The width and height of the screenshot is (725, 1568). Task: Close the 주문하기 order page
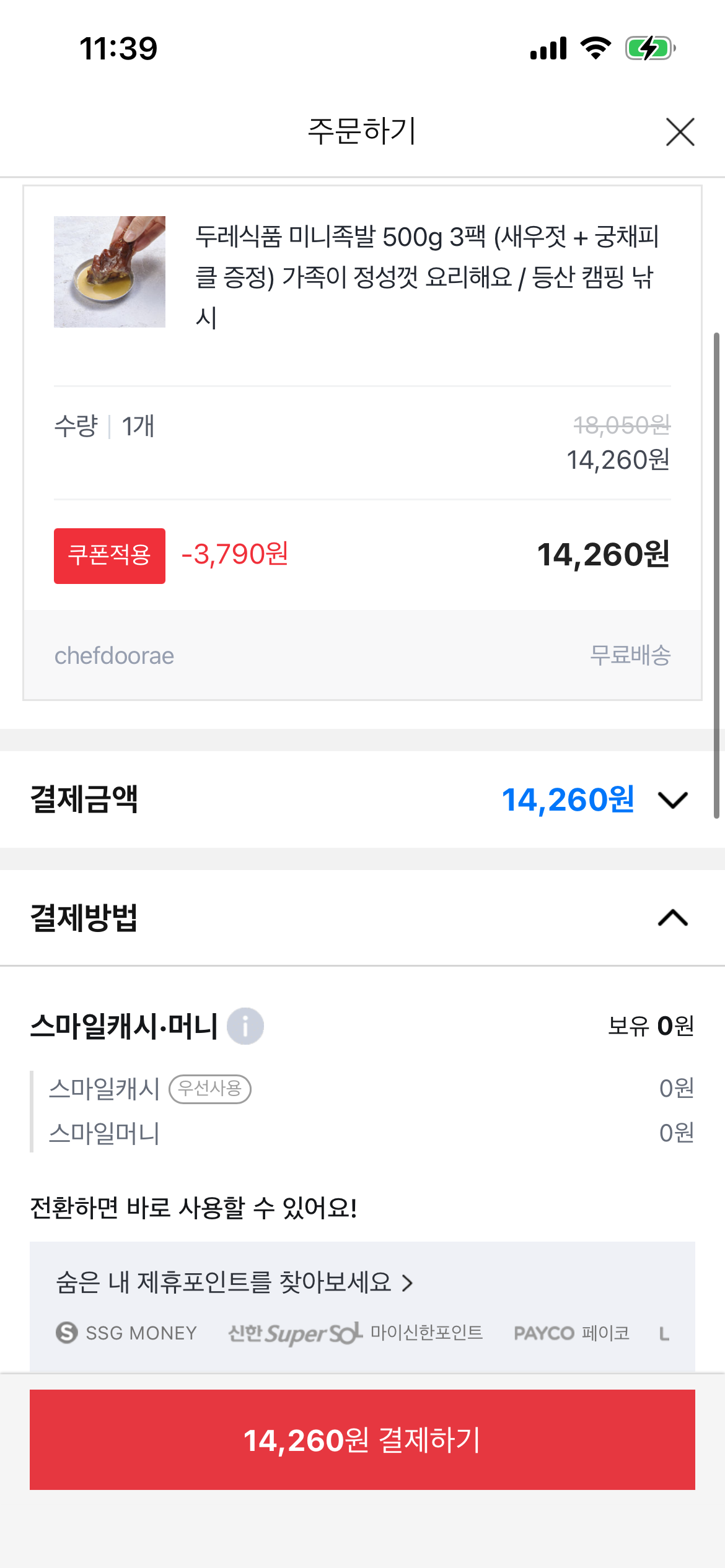pos(680,132)
